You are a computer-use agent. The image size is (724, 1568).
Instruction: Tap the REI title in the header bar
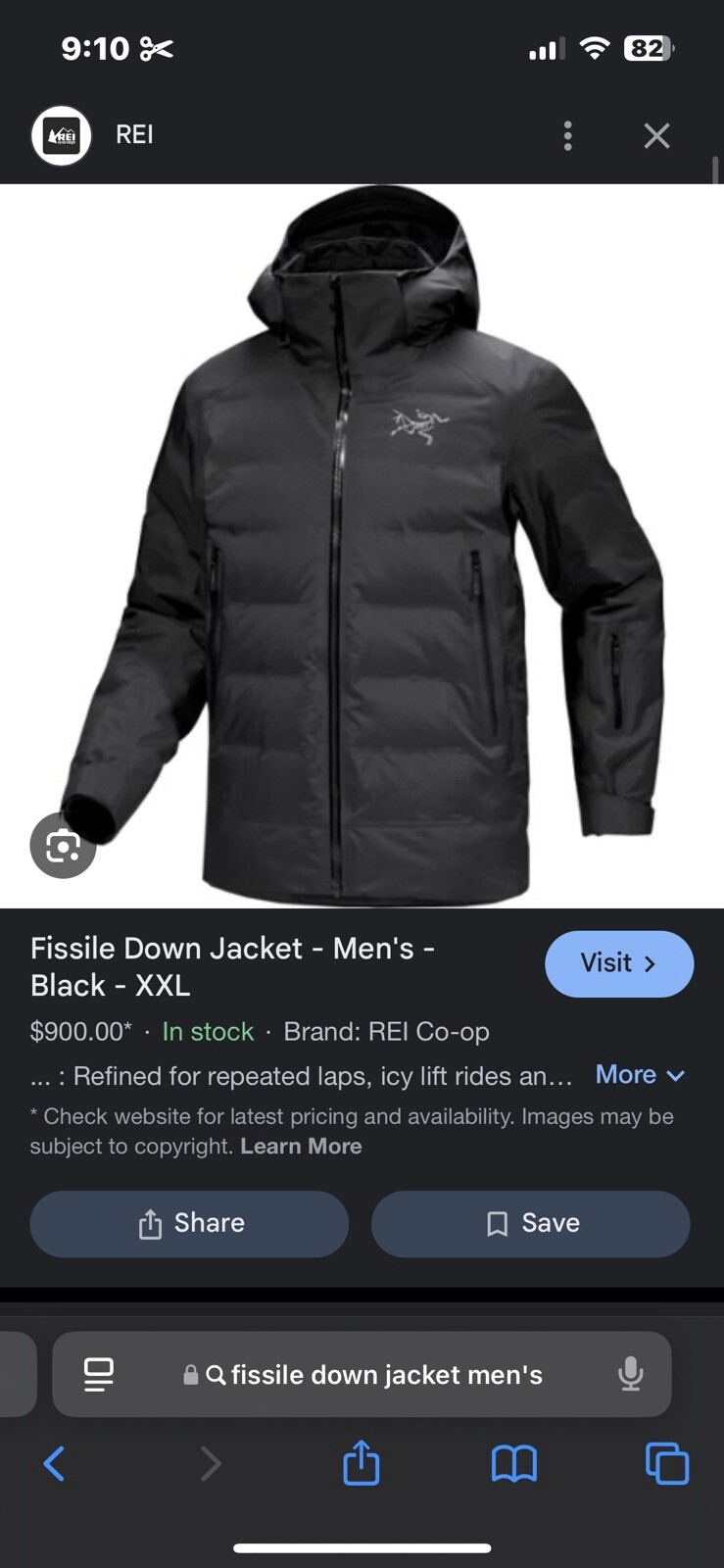[133, 134]
